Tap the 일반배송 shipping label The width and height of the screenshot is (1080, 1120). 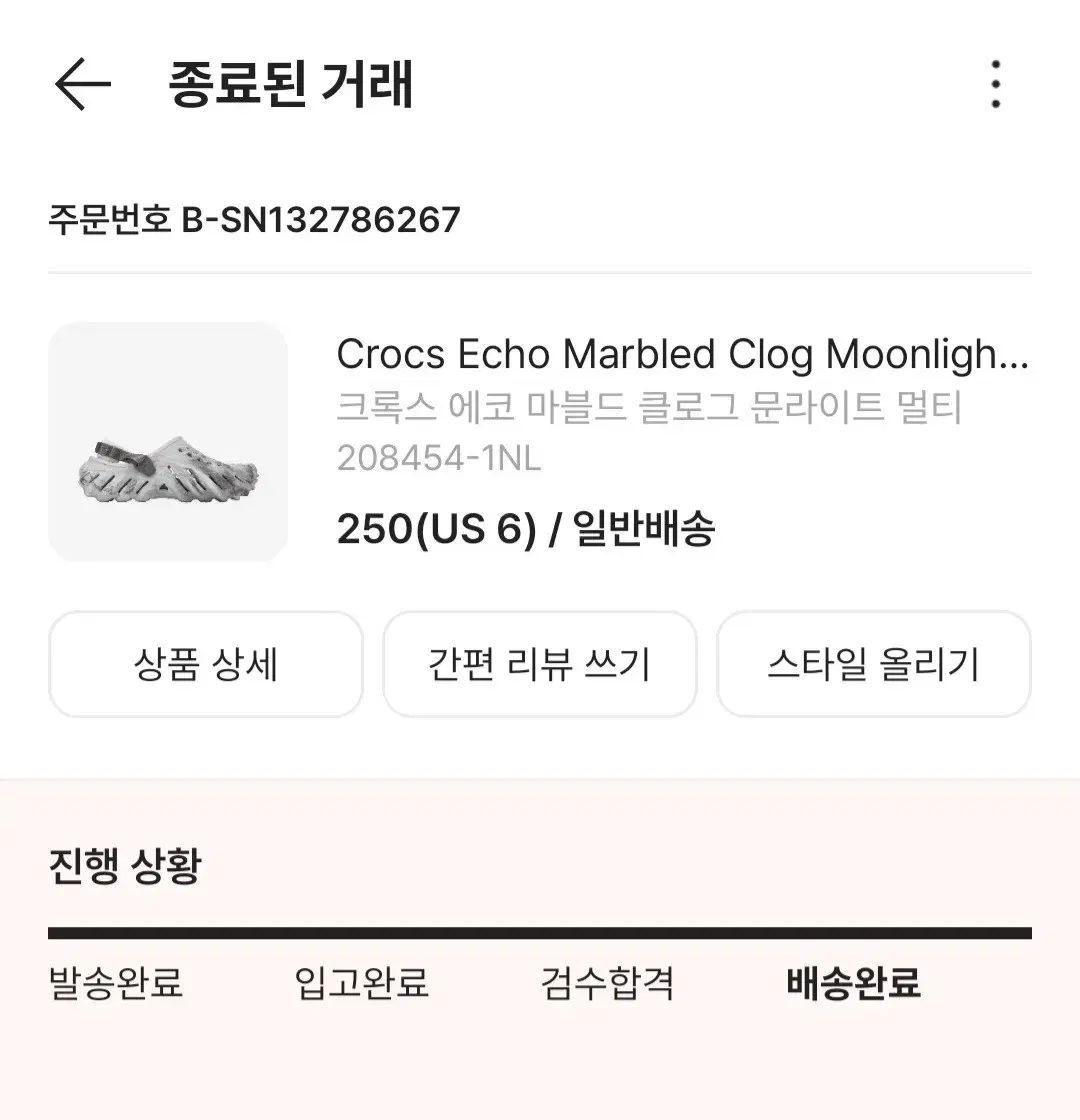coord(644,532)
